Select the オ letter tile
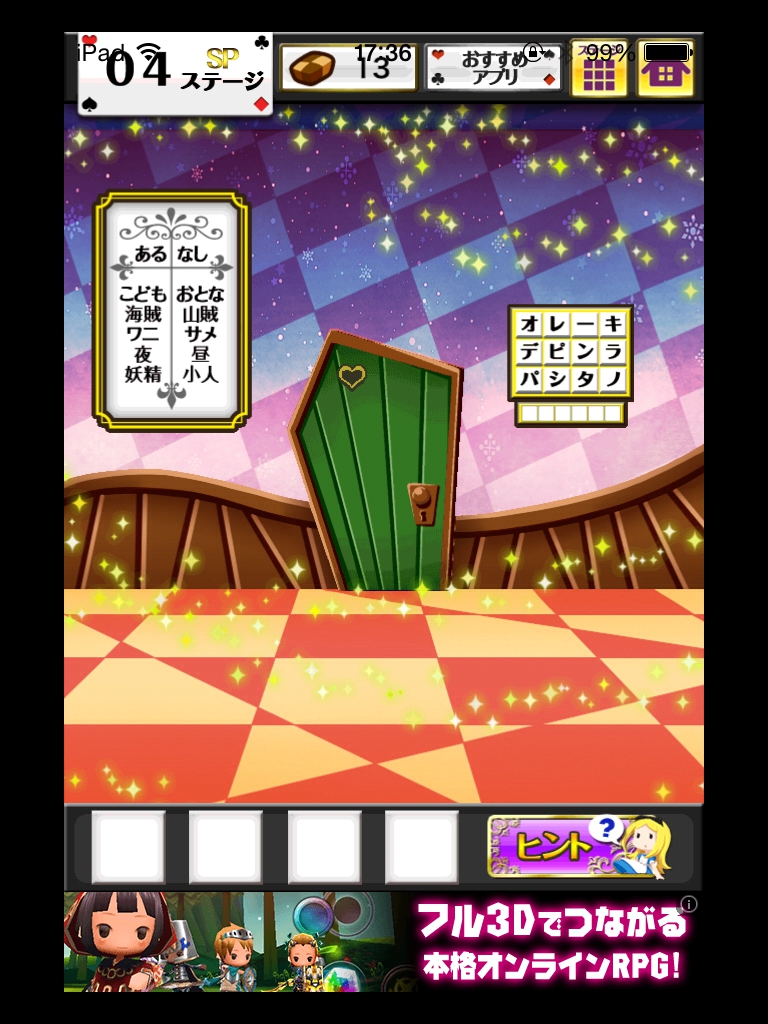This screenshot has height=1024, width=768. tap(530, 324)
